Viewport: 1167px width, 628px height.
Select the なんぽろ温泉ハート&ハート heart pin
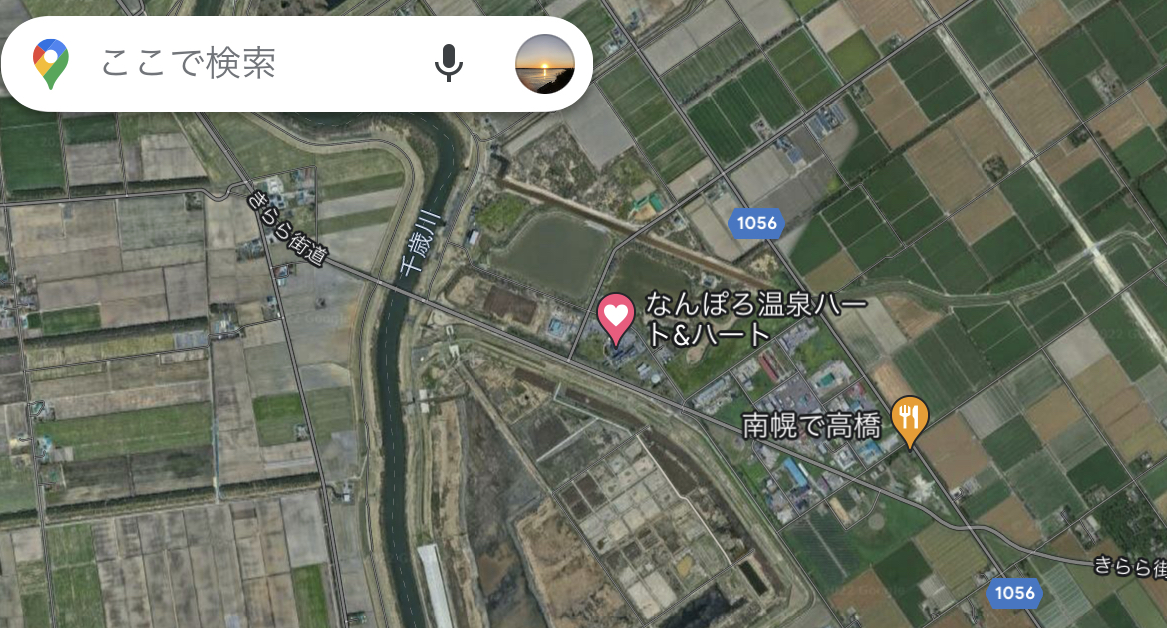pyautogui.click(x=616, y=318)
